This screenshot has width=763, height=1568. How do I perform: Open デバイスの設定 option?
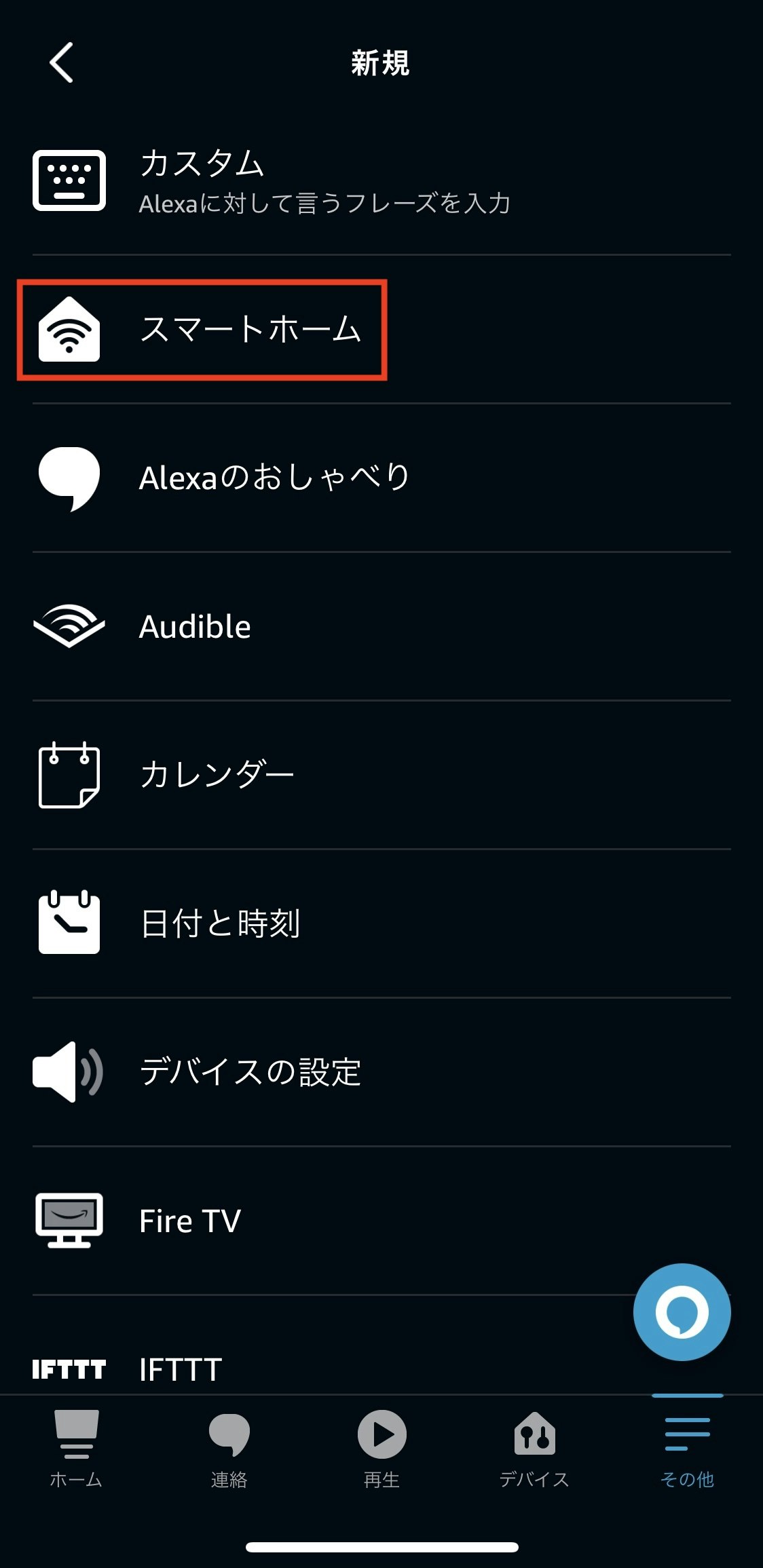pos(381,1073)
